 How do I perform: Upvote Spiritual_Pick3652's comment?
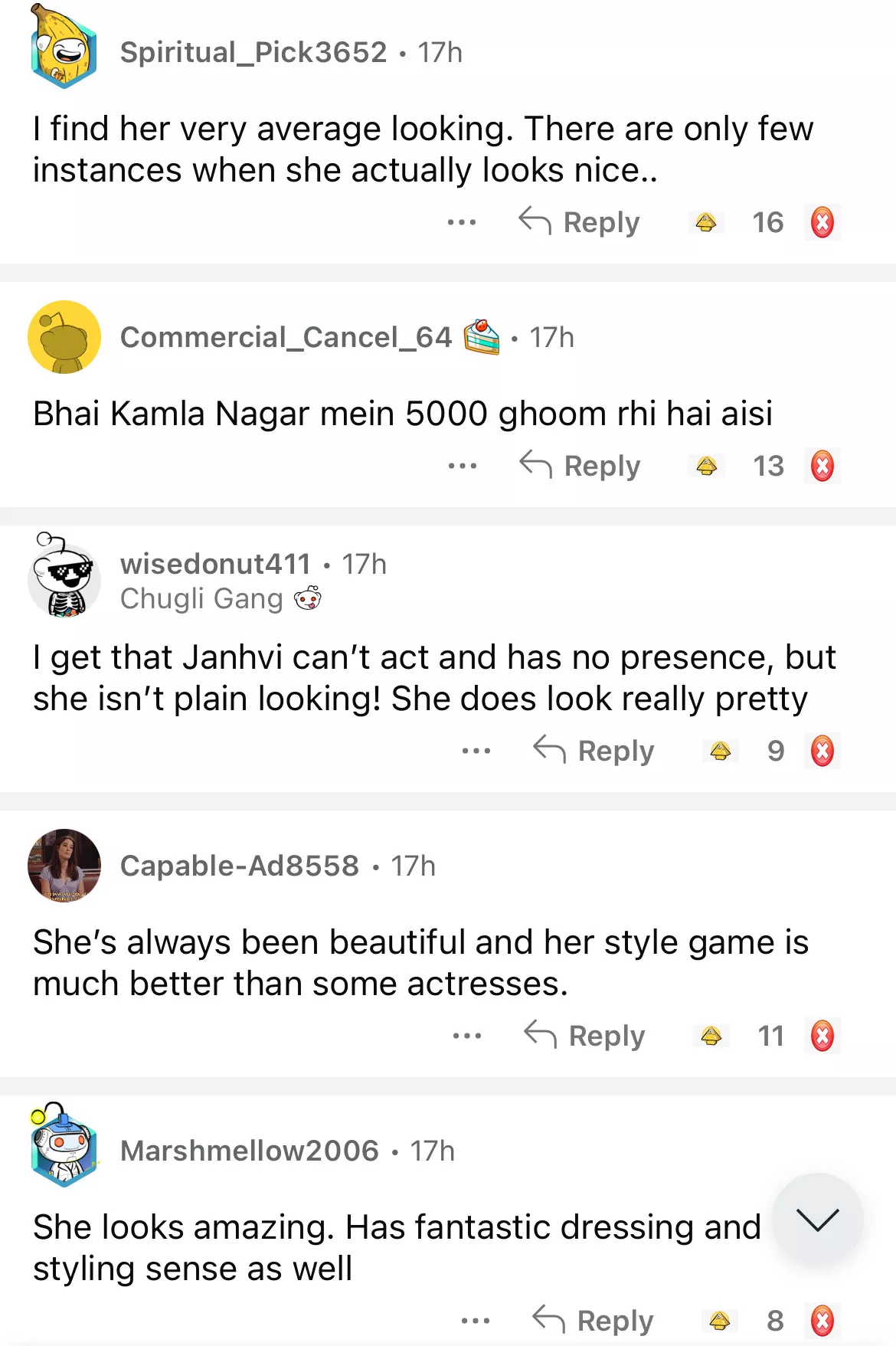pos(705,222)
